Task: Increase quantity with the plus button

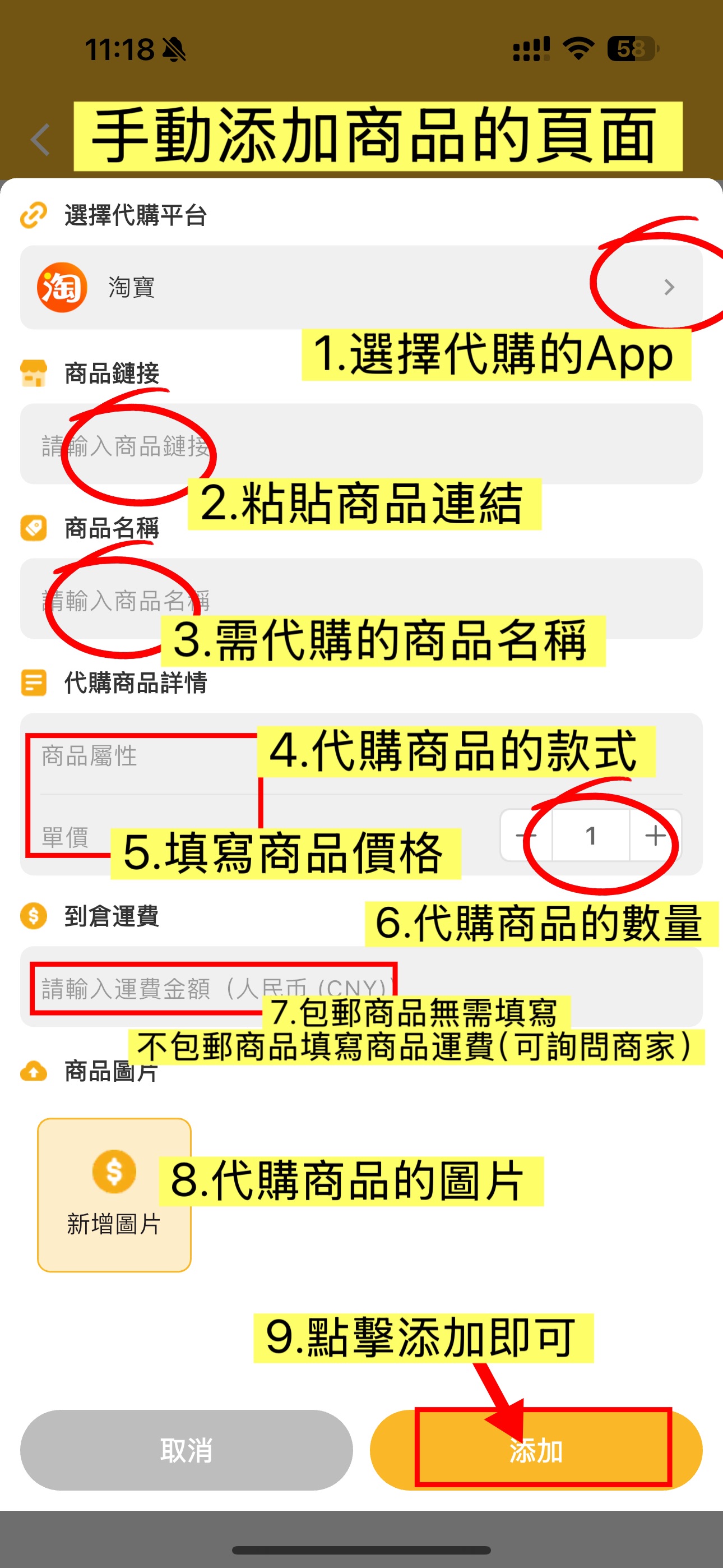Action: click(655, 835)
